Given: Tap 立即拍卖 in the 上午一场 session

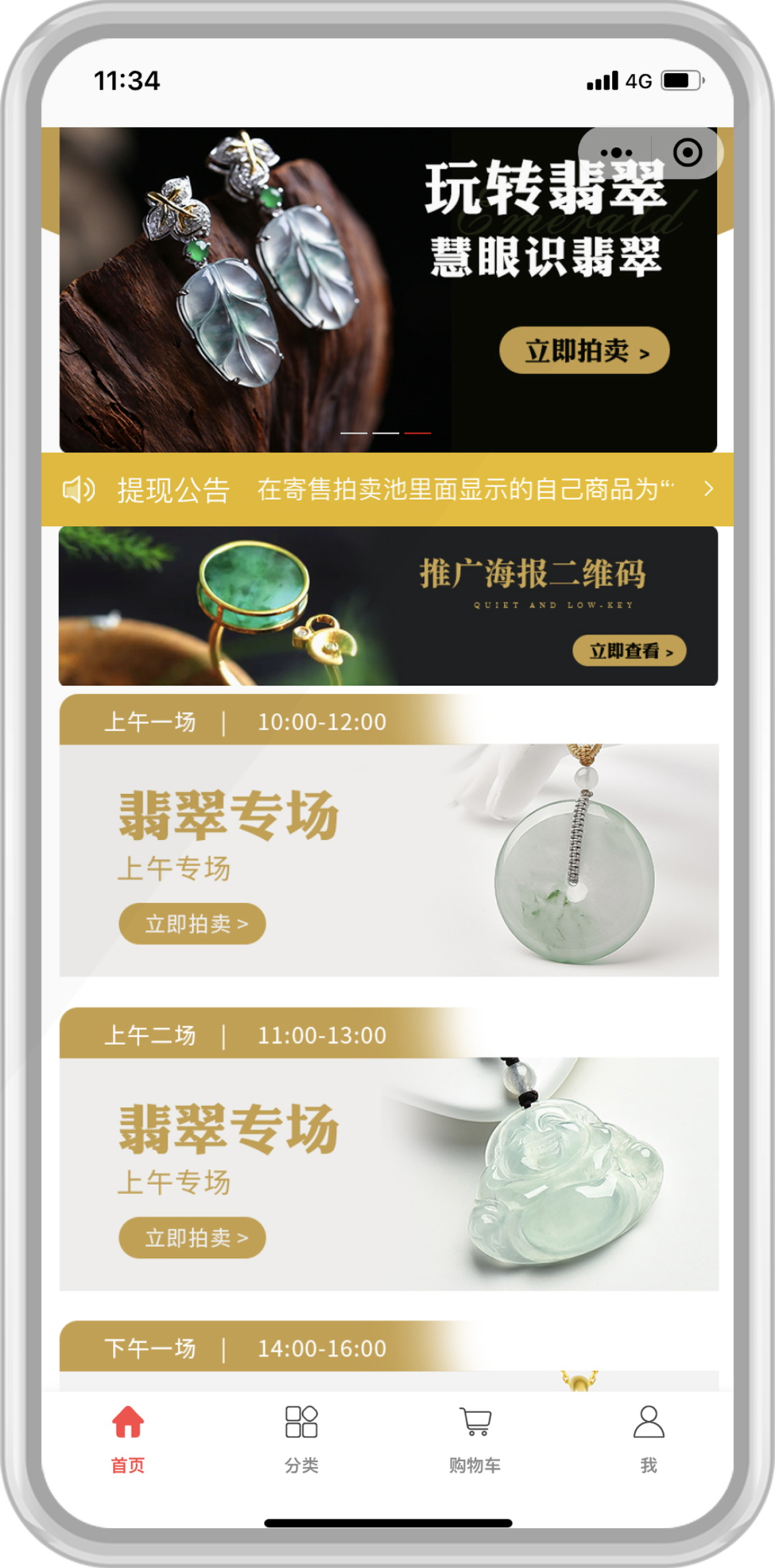Looking at the screenshot, I should pos(192,924).
